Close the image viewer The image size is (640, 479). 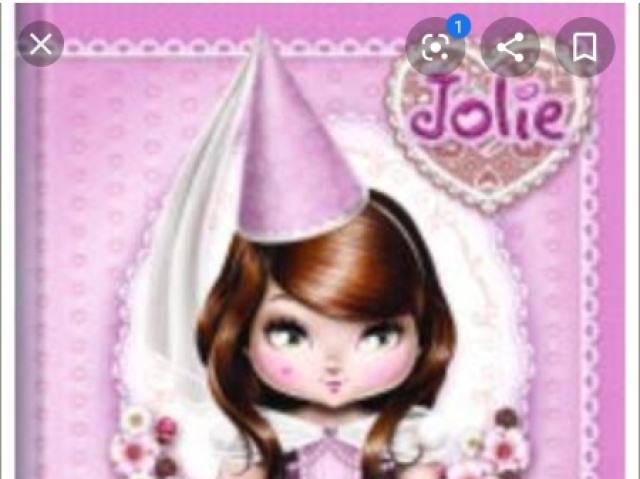[x=40, y=45]
